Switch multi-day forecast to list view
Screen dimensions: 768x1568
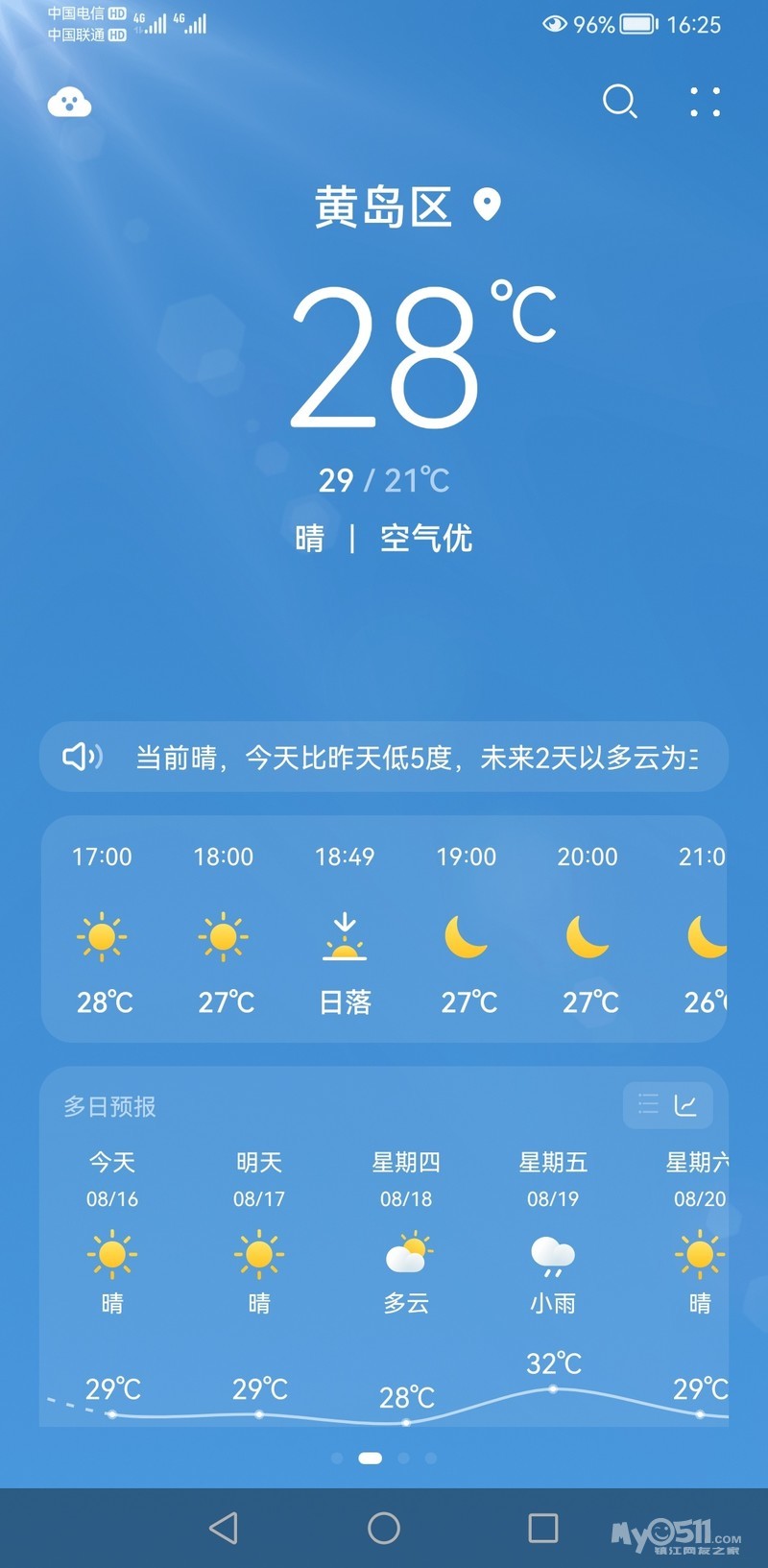pyautogui.click(x=649, y=1104)
